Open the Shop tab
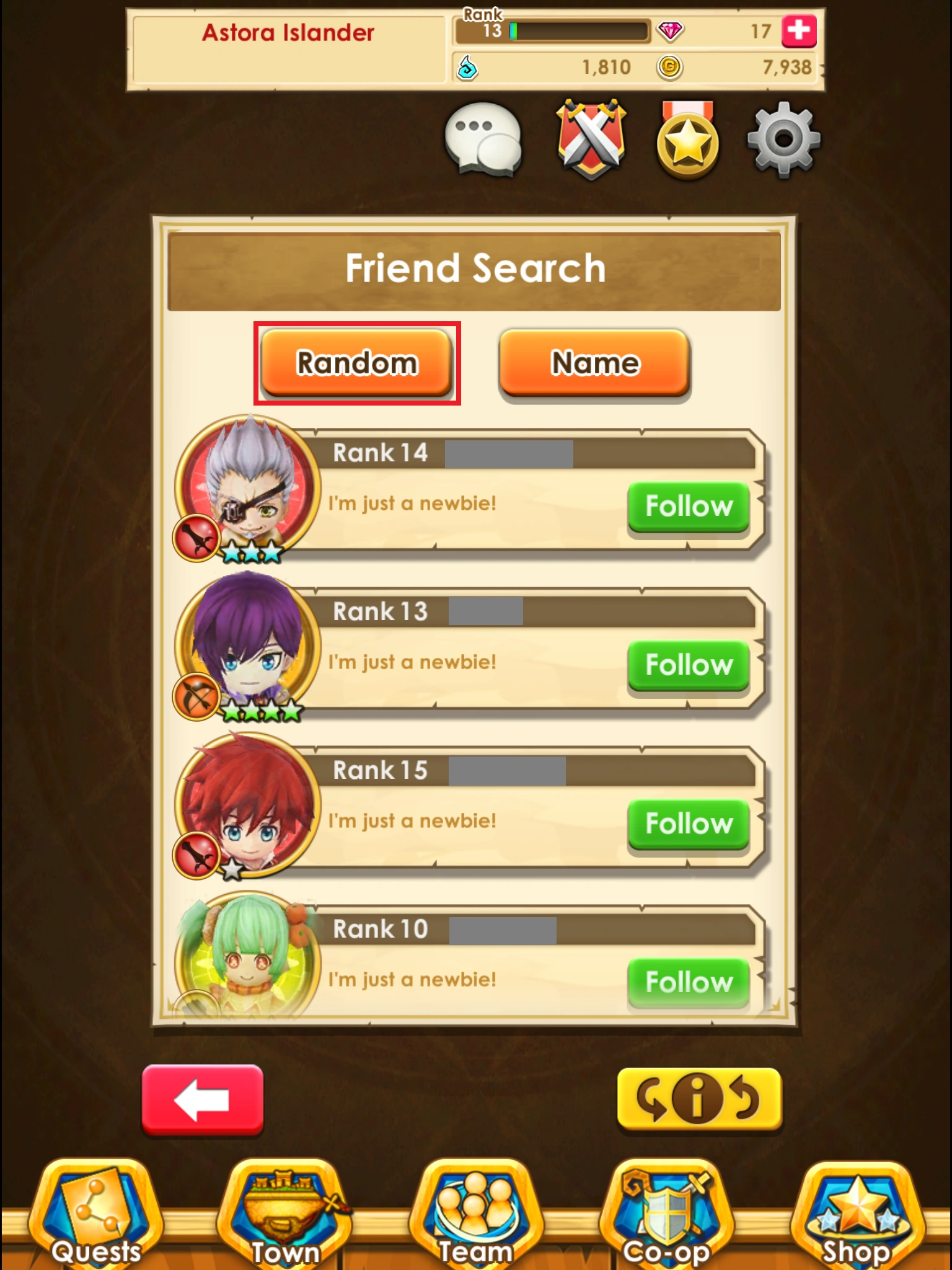Viewport: 952px width, 1270px height. (x=857, y=1214)
